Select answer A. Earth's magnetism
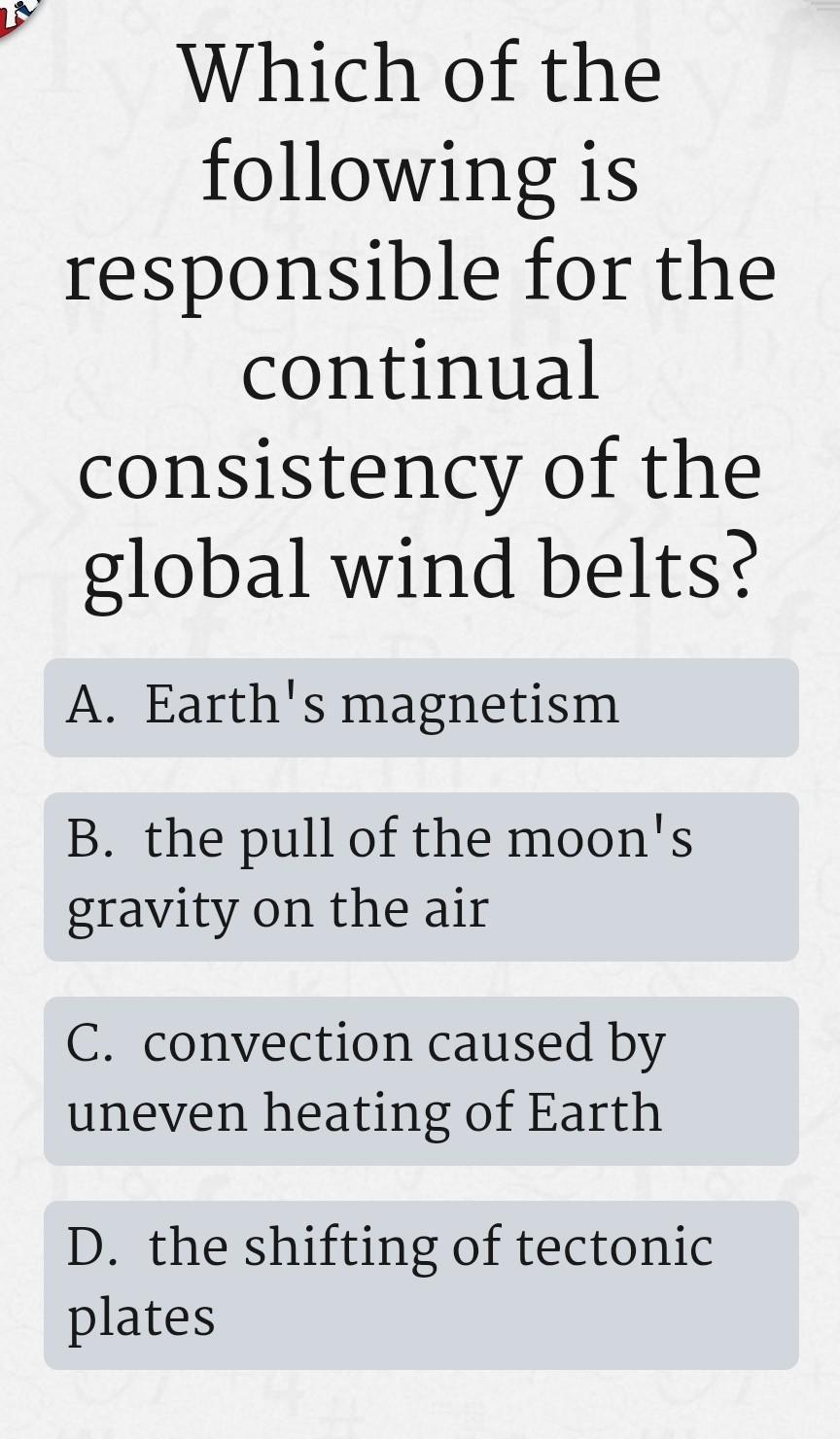 point(420,707)
